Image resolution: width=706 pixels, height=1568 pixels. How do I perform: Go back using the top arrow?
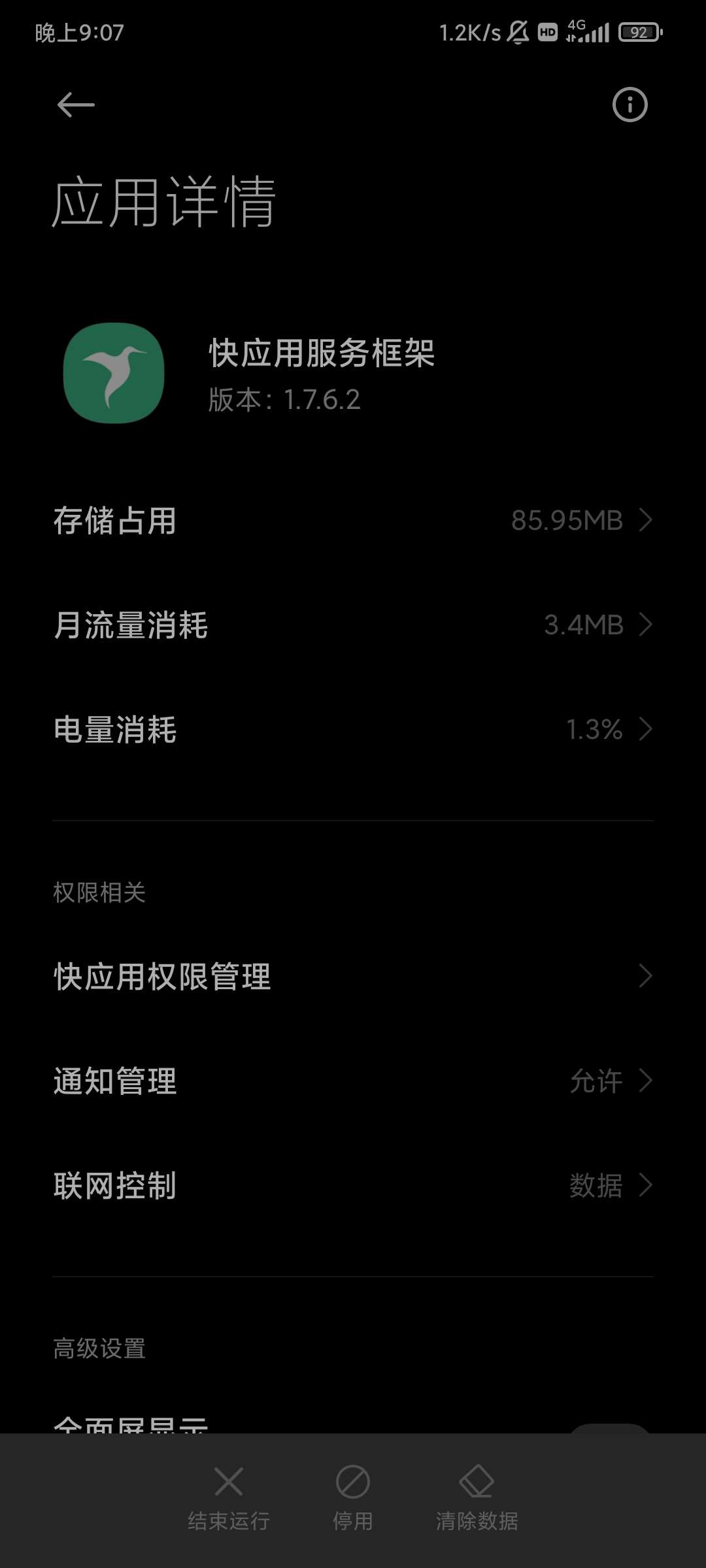pos(76,105)
